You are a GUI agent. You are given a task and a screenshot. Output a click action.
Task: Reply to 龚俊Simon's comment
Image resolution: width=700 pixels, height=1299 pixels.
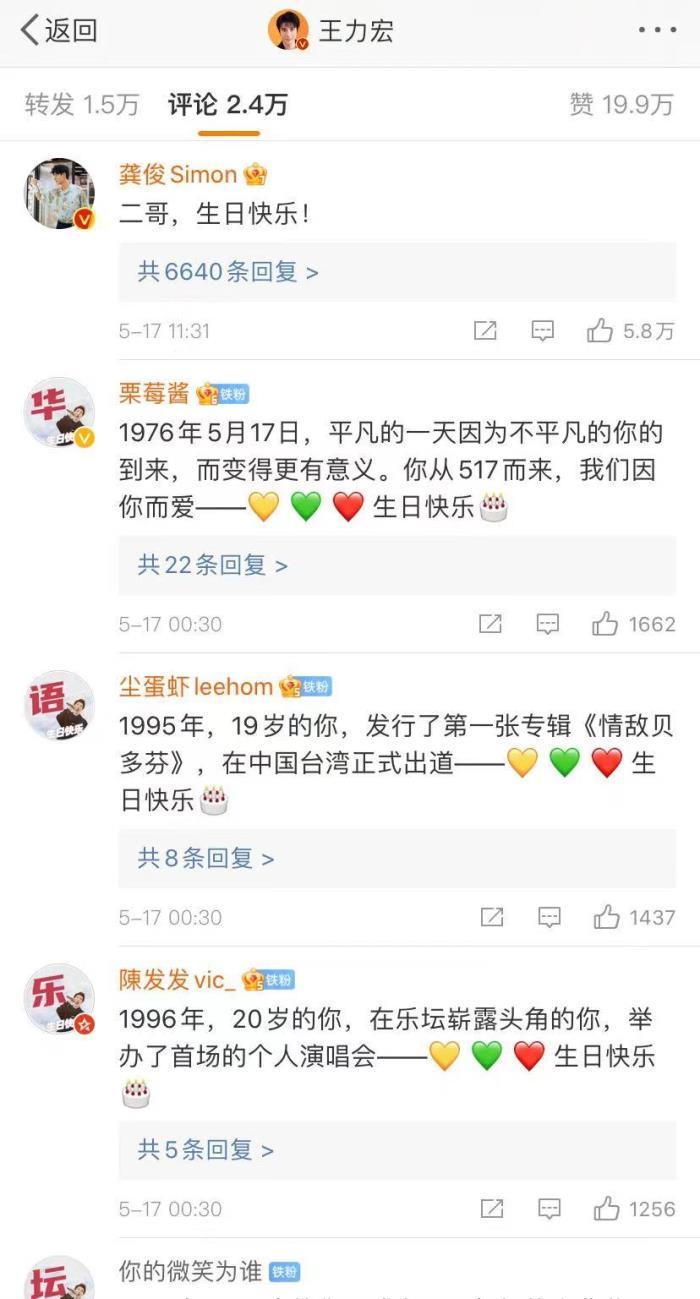[543, 331]
